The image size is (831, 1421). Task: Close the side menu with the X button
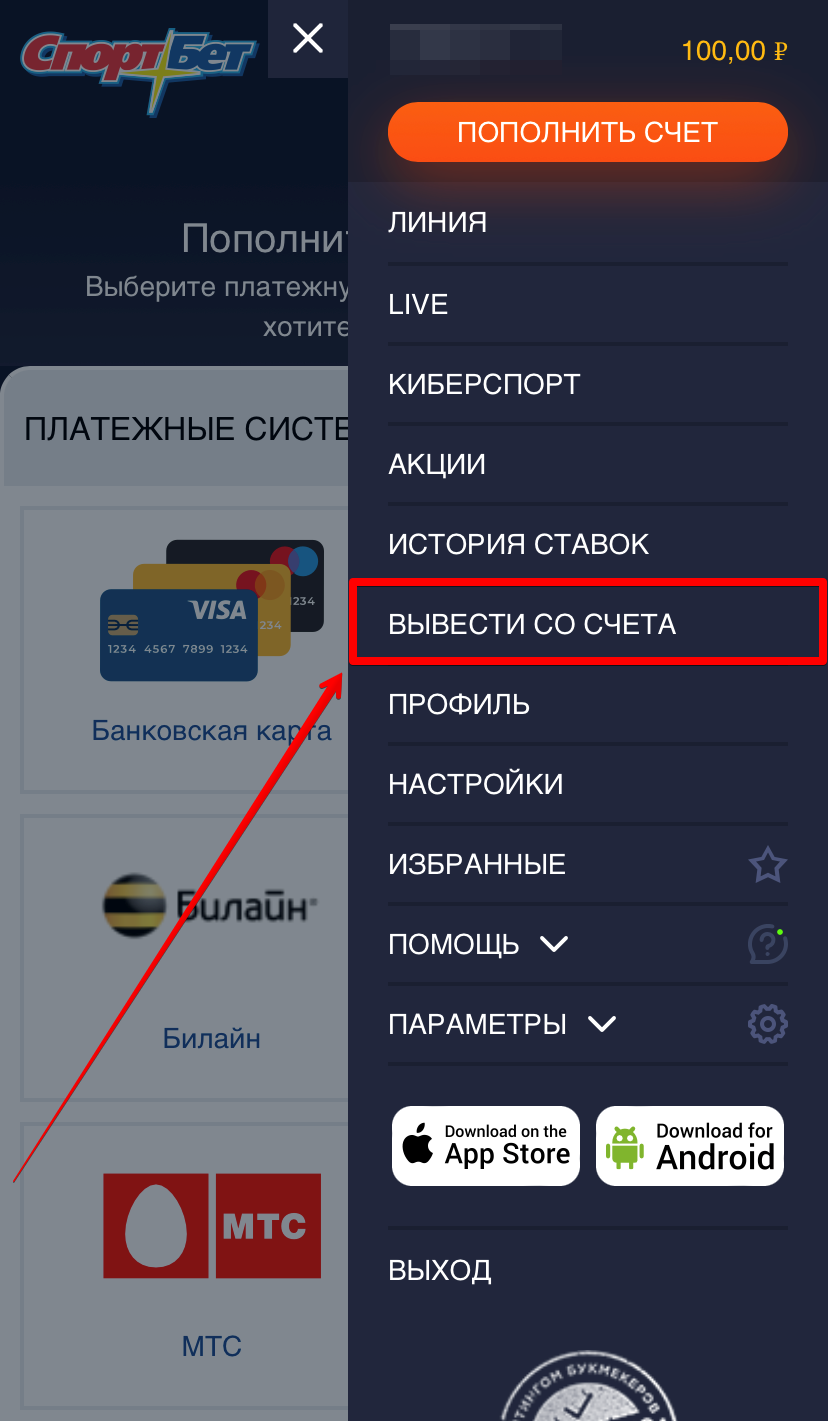click(308, 39)
